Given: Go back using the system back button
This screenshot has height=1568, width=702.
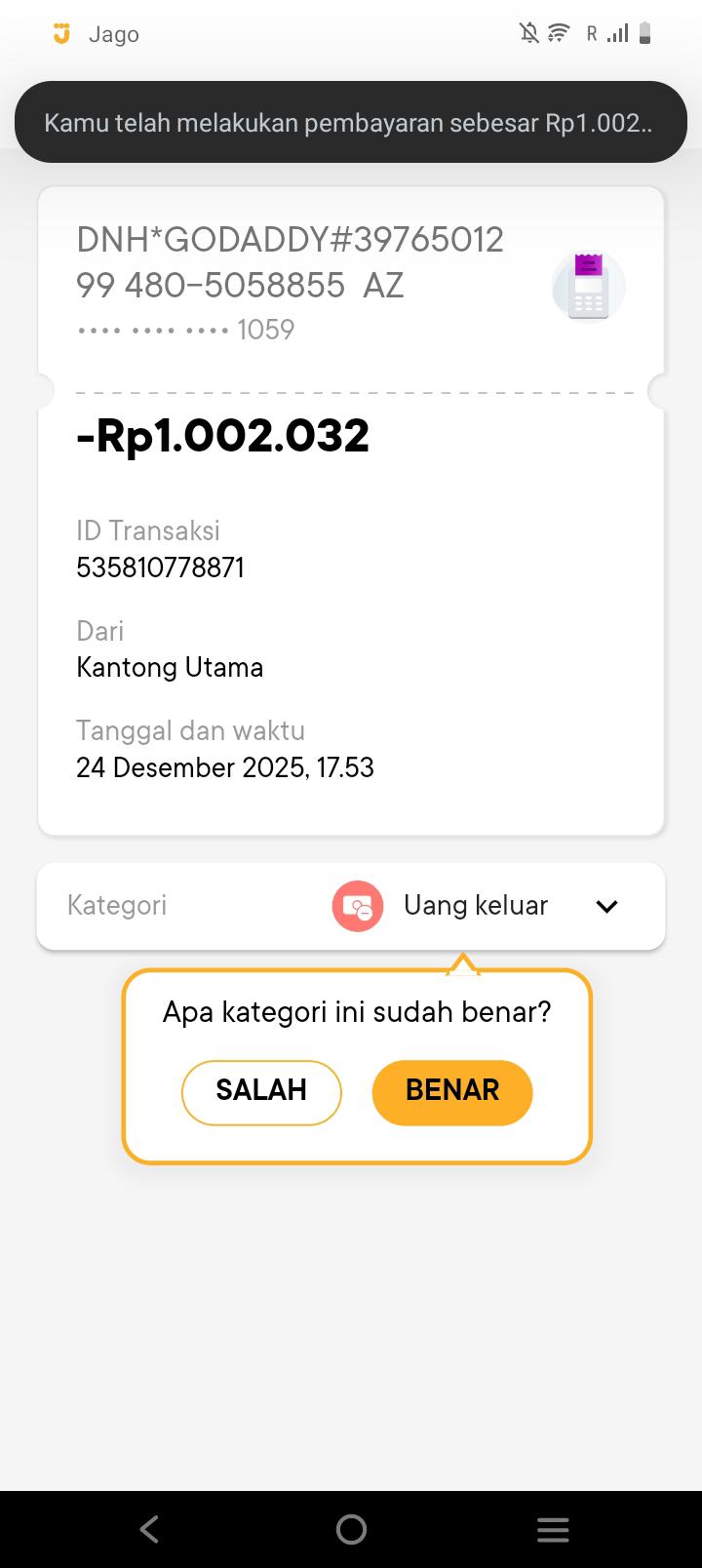Looking at the screenshot, I should click(149, 1529).
